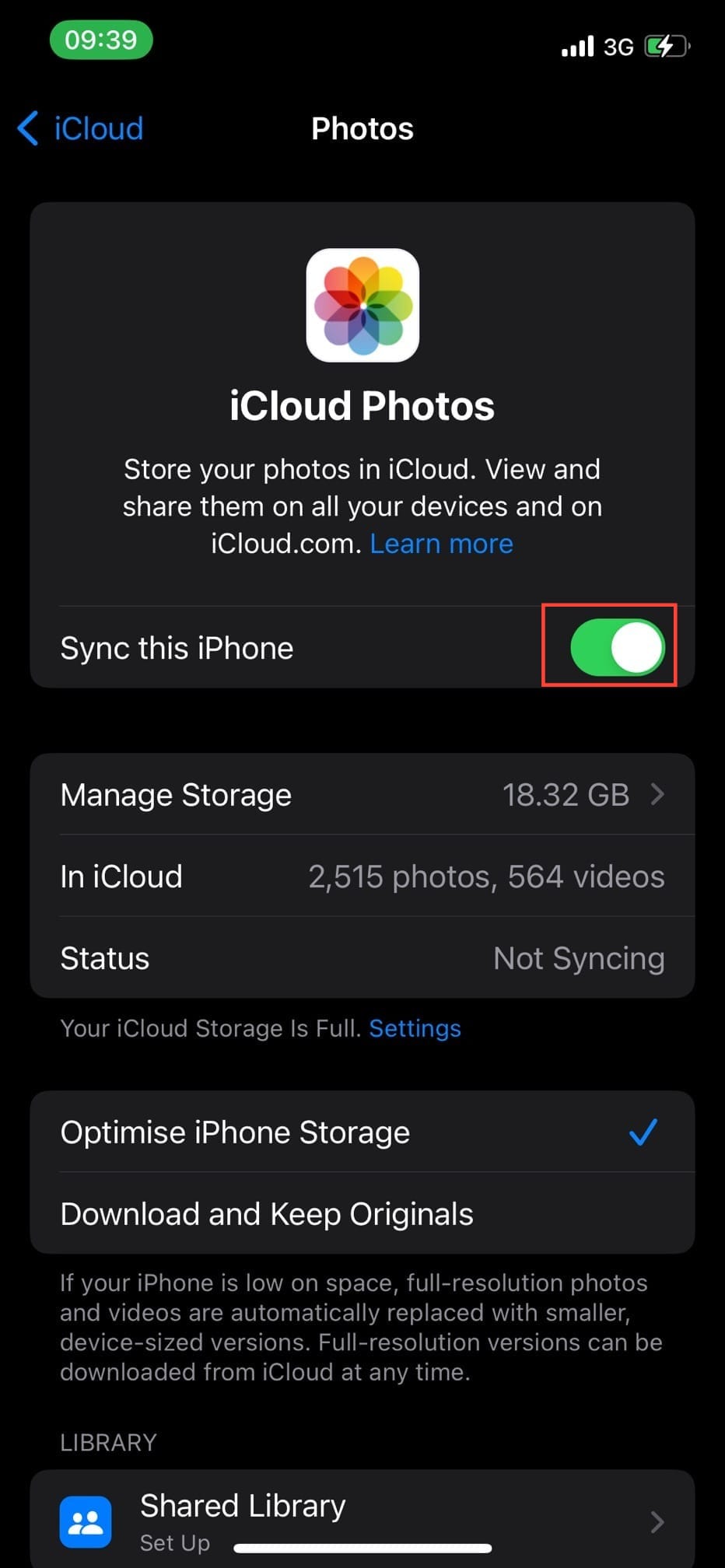Open Manage Storage
The width and height of the screenshot is (725, 1568).
pyautogui.click(x=362, y=795)
